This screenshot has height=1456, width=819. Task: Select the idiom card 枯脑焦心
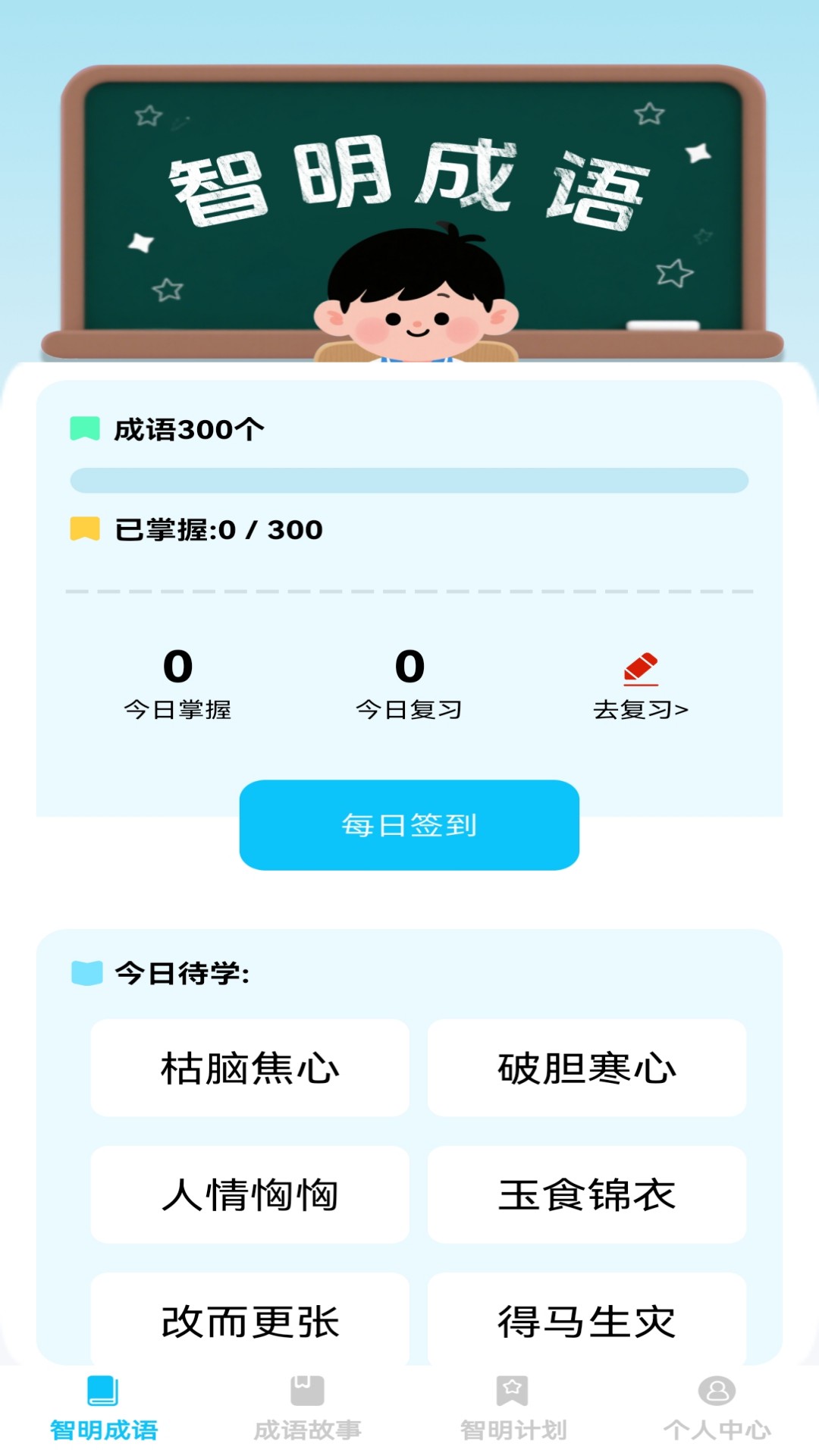[250, 1066]
